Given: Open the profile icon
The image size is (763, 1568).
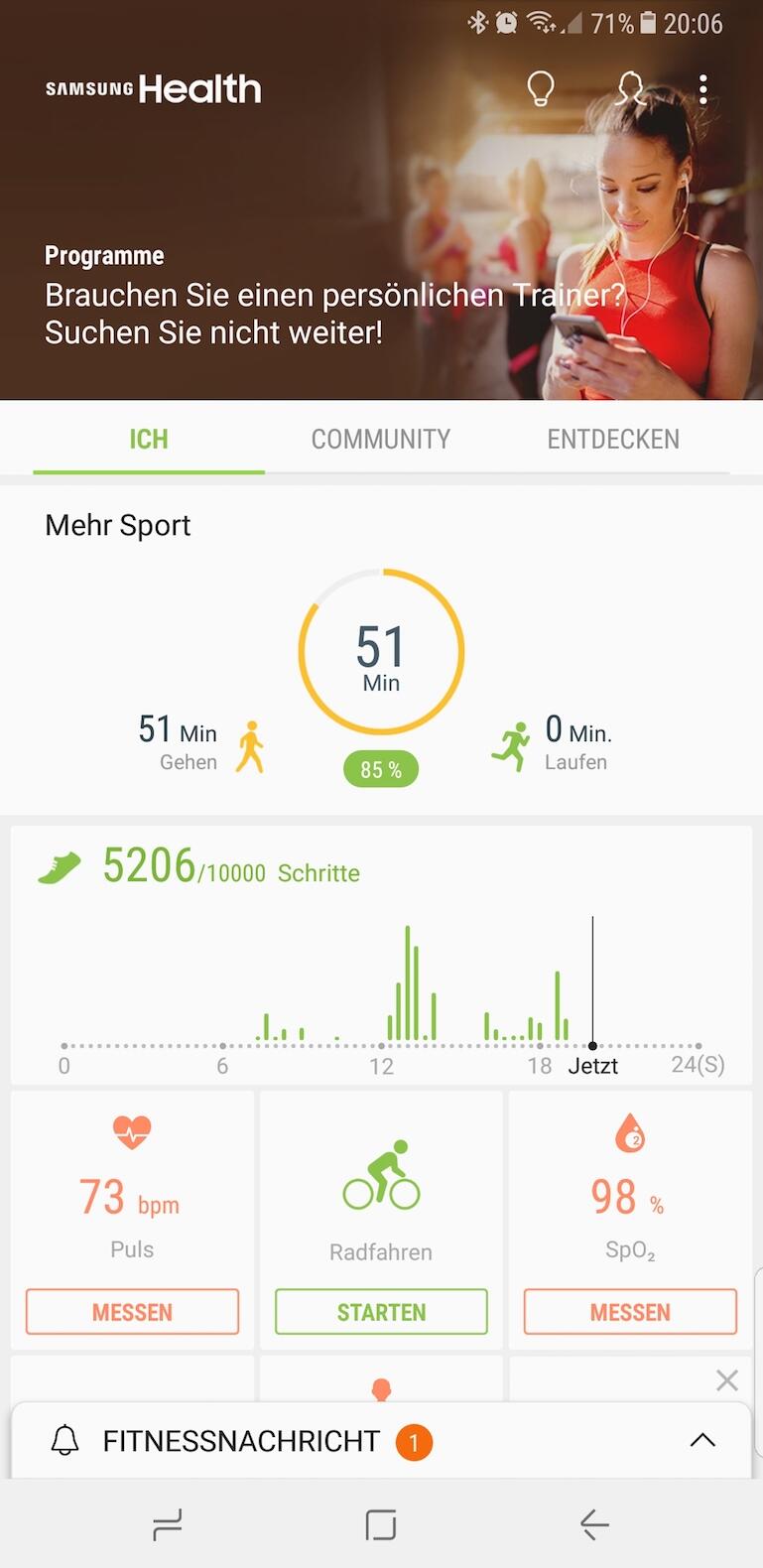Looking at the screenshot, I should pyautogui.click(x=630, y=89).
